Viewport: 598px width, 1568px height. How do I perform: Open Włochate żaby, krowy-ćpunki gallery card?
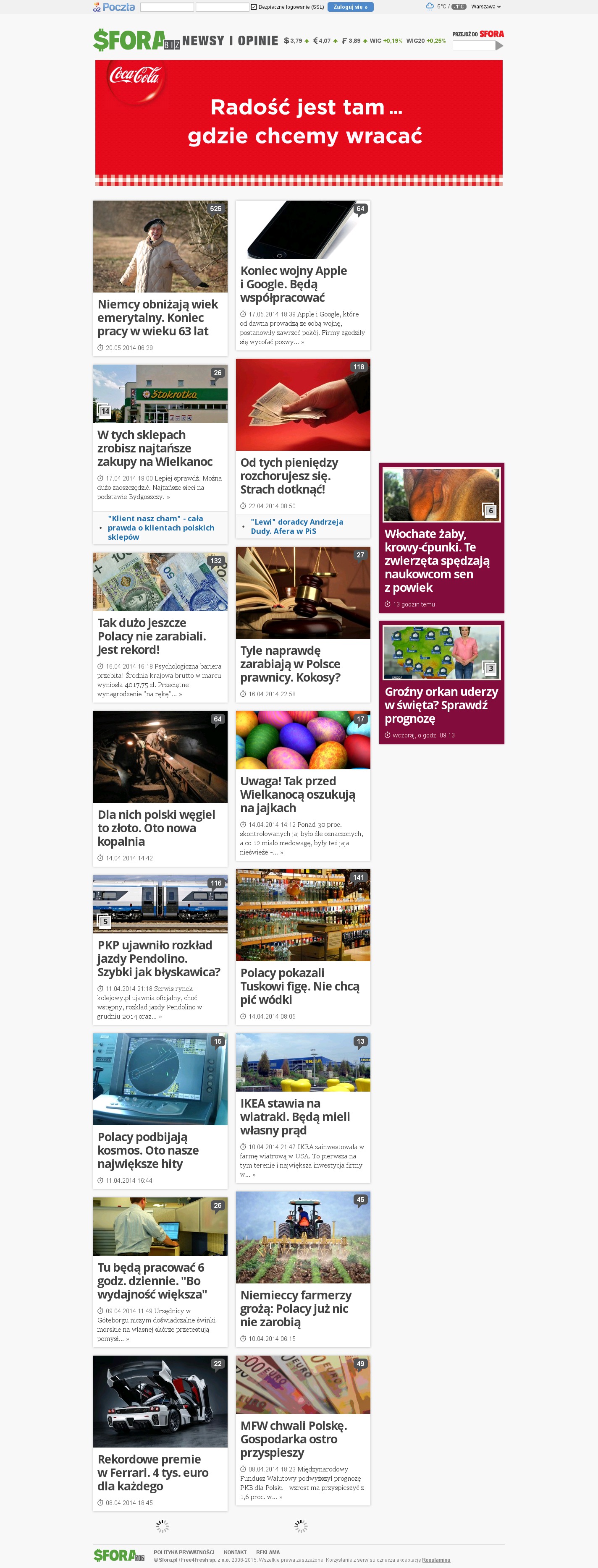[437, 560]
